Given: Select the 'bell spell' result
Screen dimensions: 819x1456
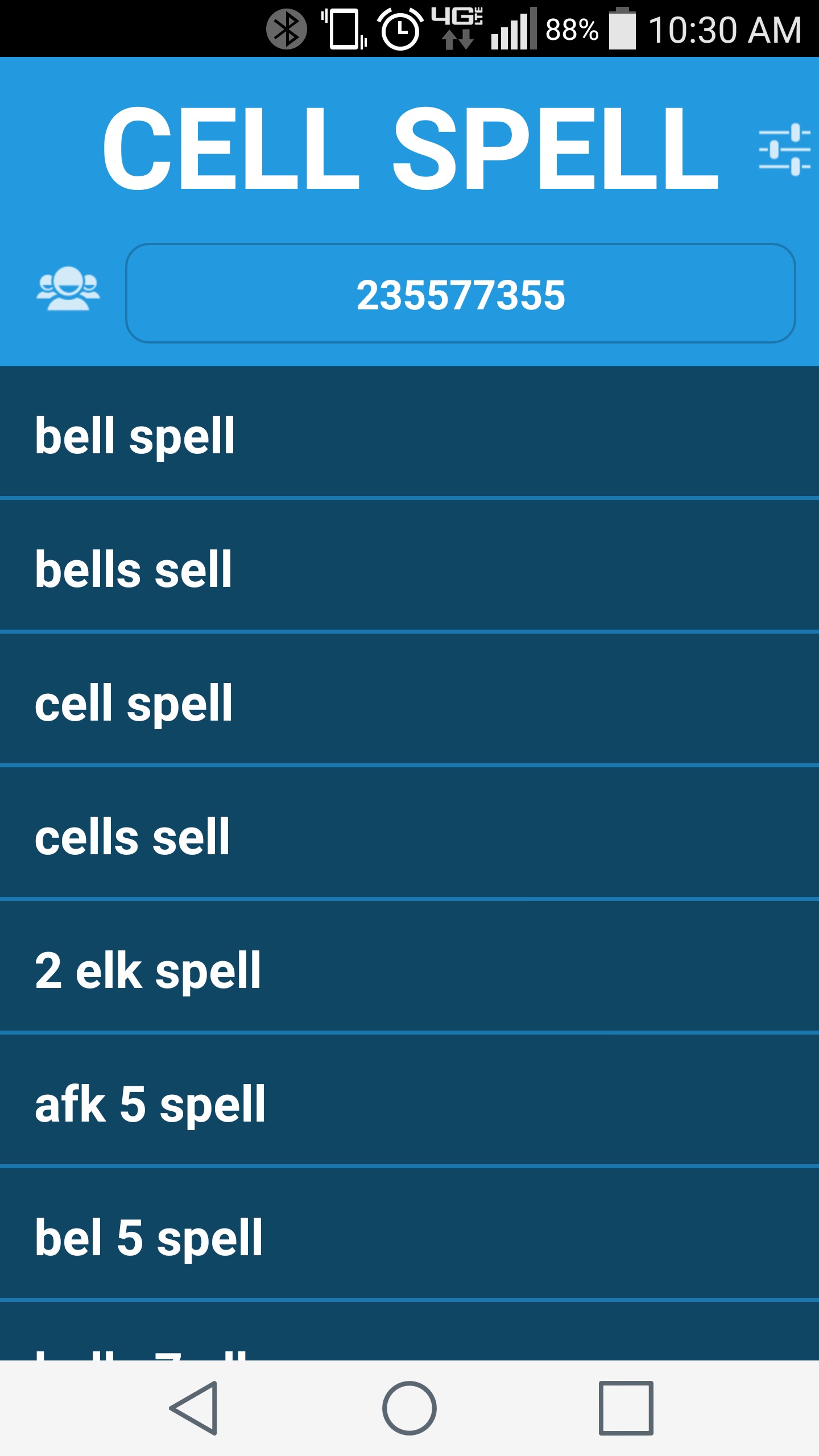Looking at the screenshot, I should click(409, 433).
